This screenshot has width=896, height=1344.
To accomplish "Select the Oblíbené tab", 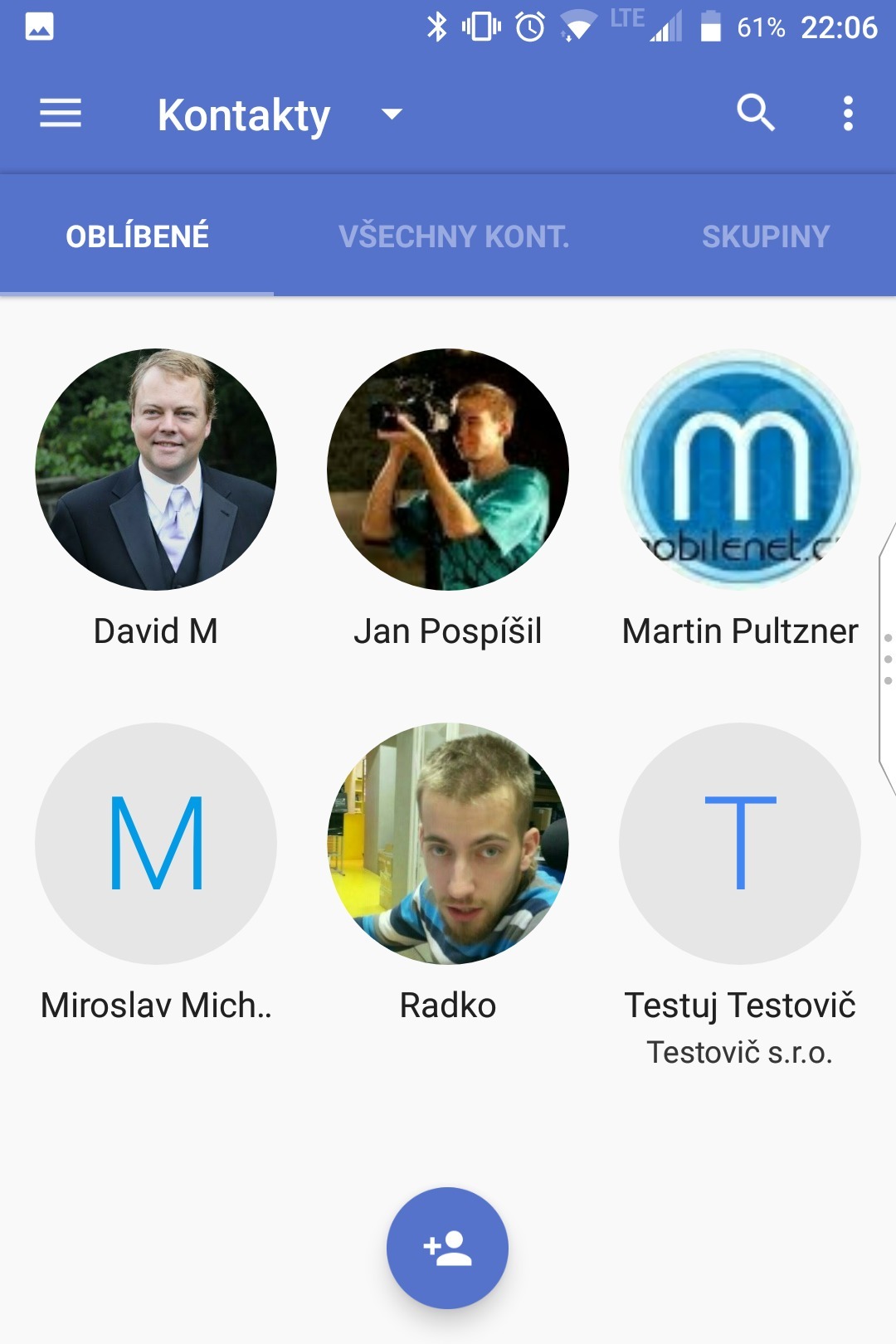I will [x=137, y=236].
